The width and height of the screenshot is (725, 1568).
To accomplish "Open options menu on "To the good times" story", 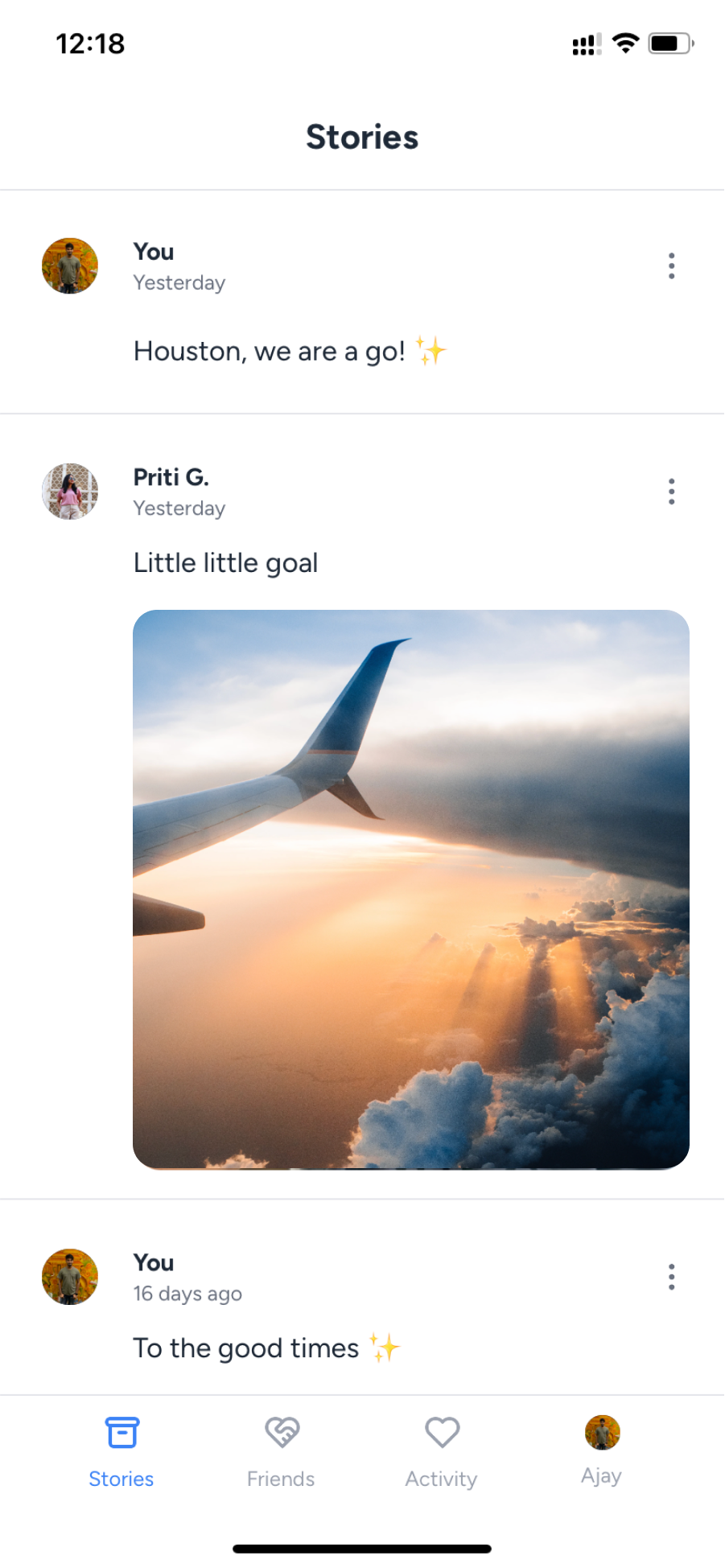I will [671, 1277].
